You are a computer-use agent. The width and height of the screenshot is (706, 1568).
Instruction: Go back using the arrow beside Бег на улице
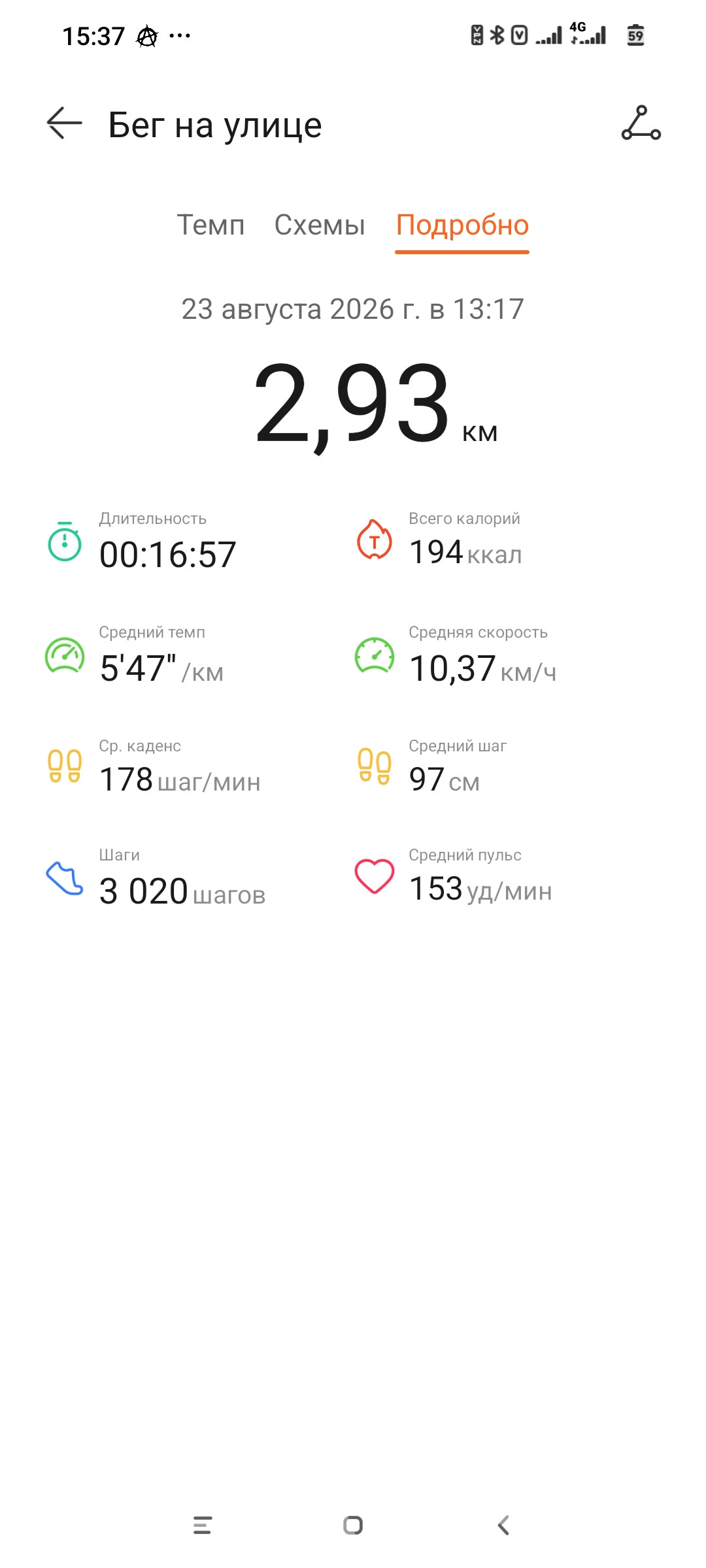(64, 123)
